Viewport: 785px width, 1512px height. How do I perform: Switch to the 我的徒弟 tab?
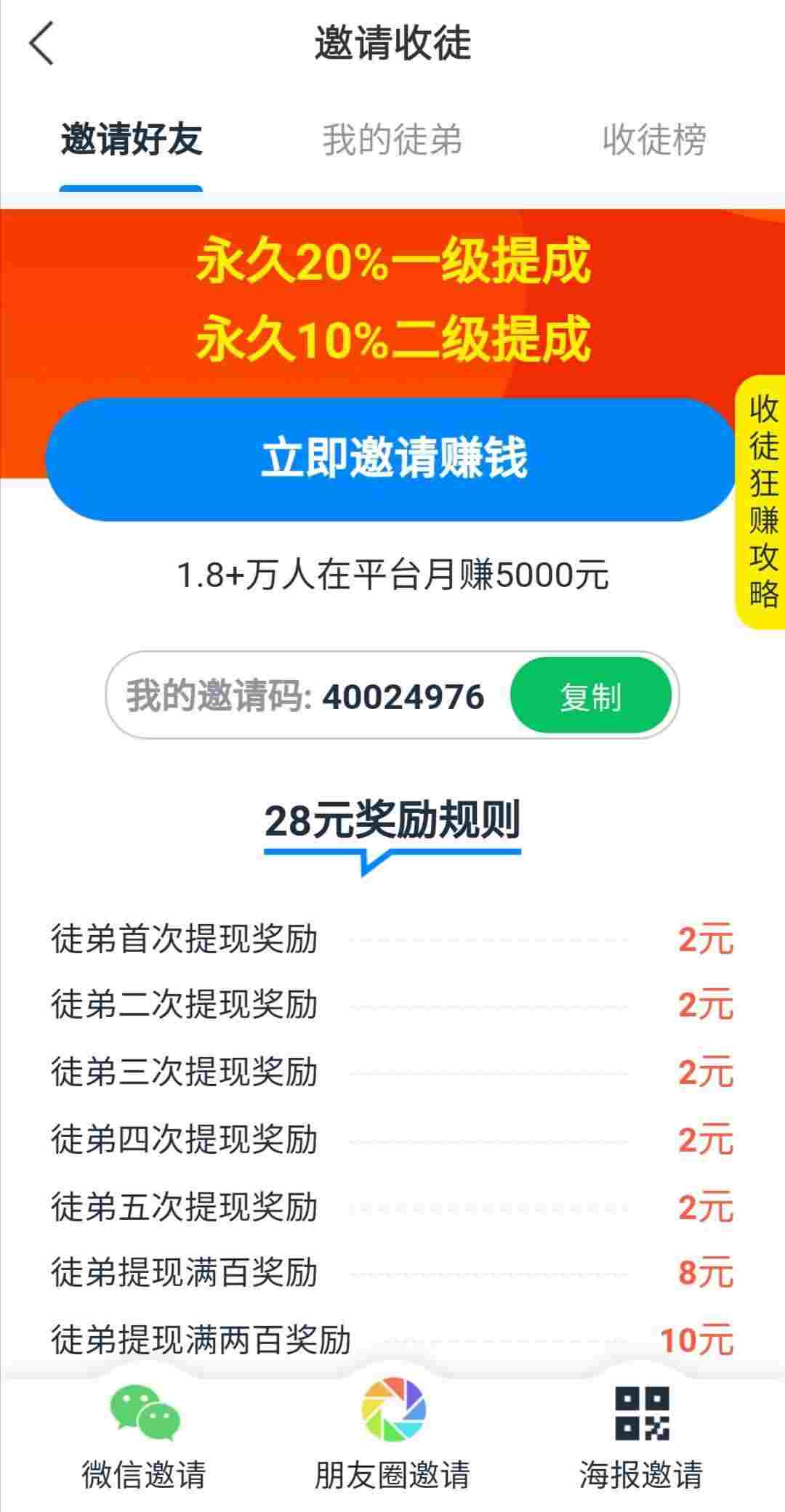pos(392,139)
